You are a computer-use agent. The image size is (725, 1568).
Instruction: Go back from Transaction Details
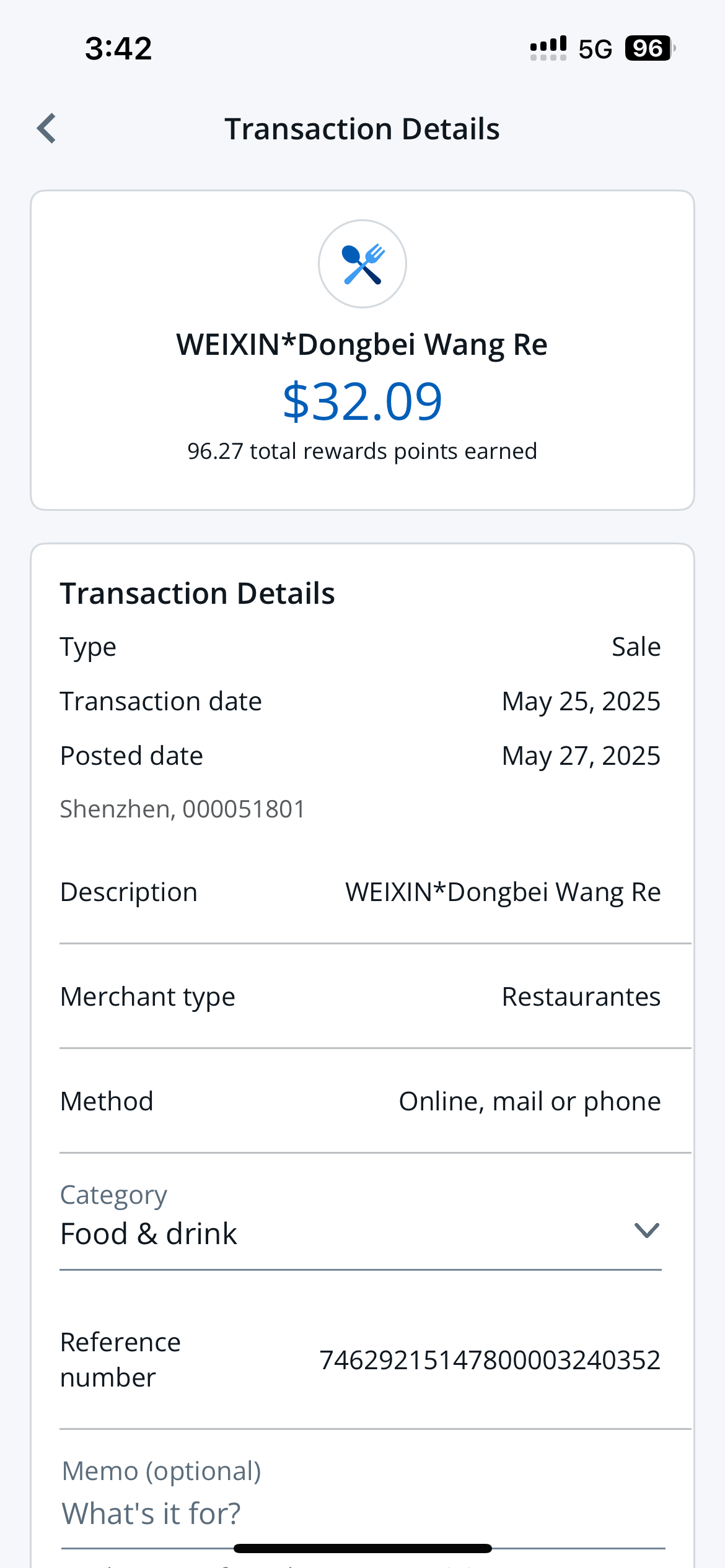click(47, 129)
